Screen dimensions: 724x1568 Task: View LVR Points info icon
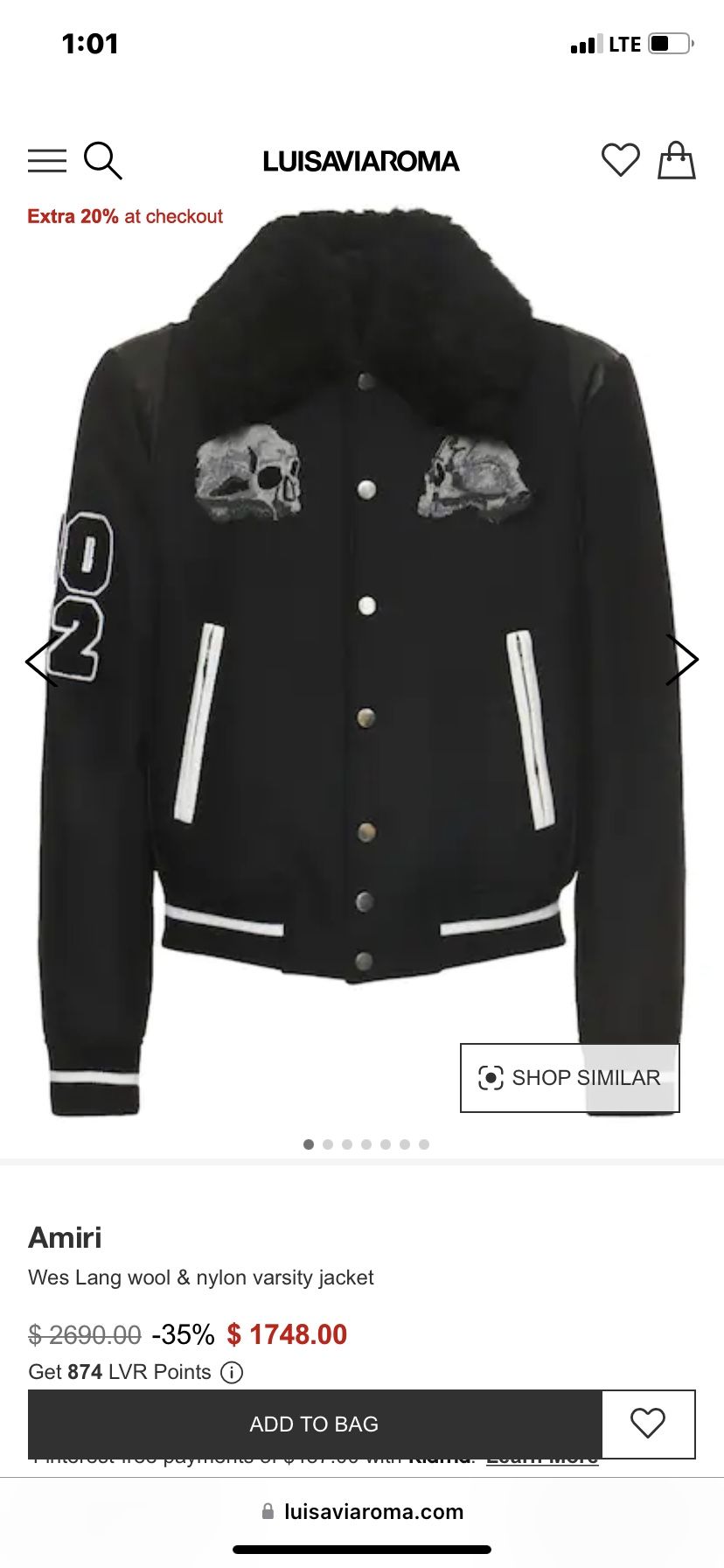pos(232,1372)
